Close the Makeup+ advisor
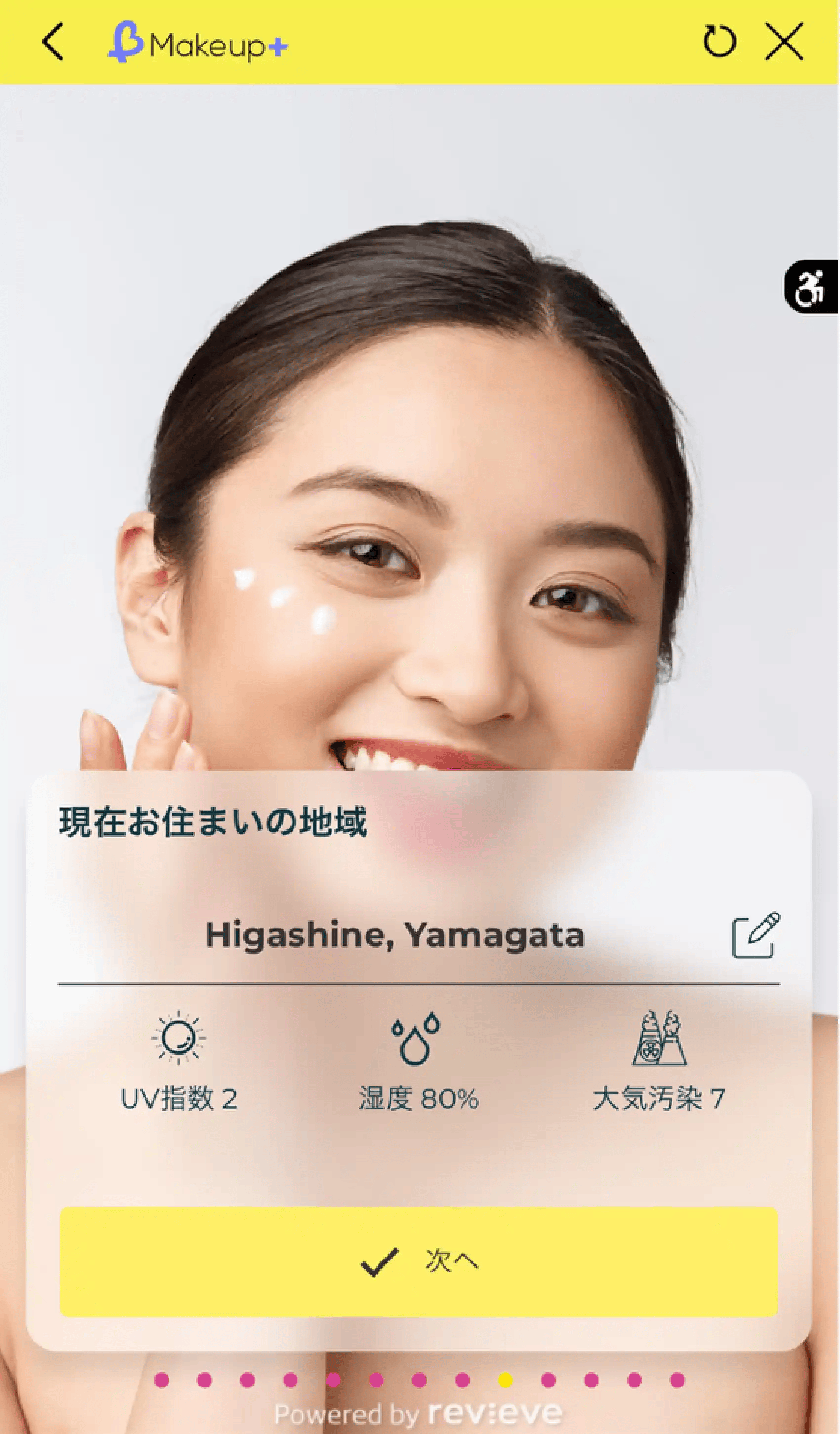The height and width of the screenshot is (1434, 840). tap(784, 42)
